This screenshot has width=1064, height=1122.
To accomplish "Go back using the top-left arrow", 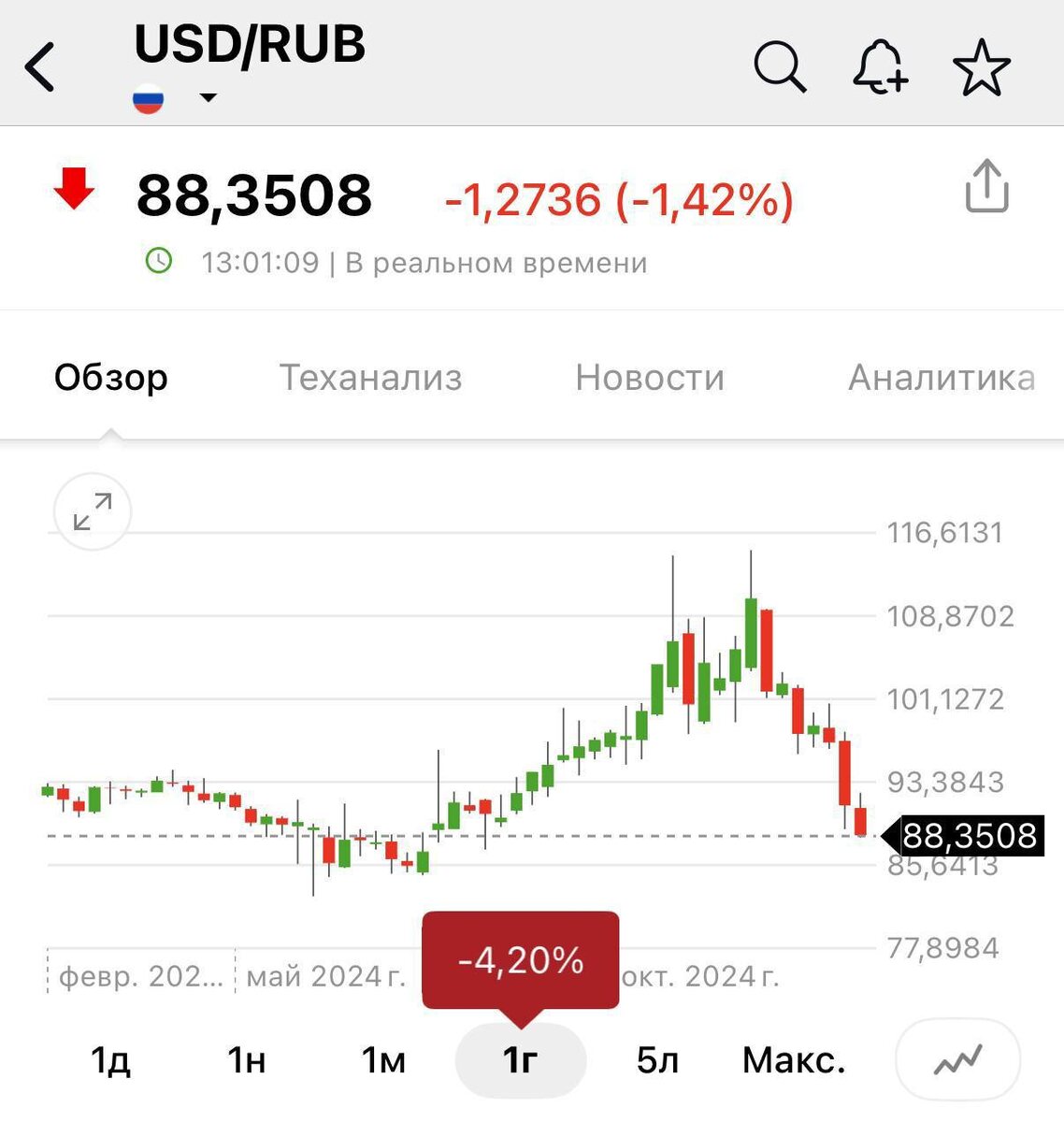I will 41,67.
